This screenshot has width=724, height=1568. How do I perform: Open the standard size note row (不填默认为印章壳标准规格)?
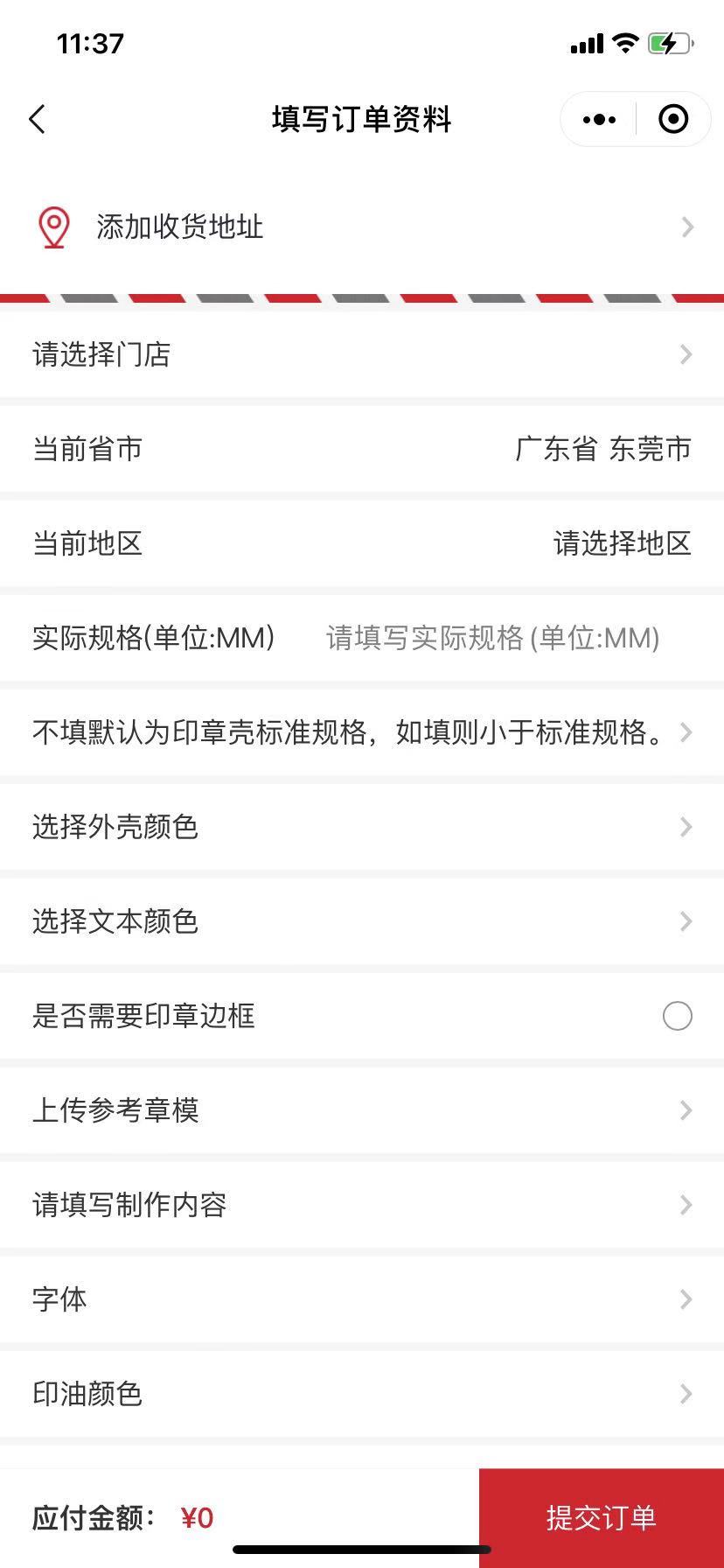[362, 732]
